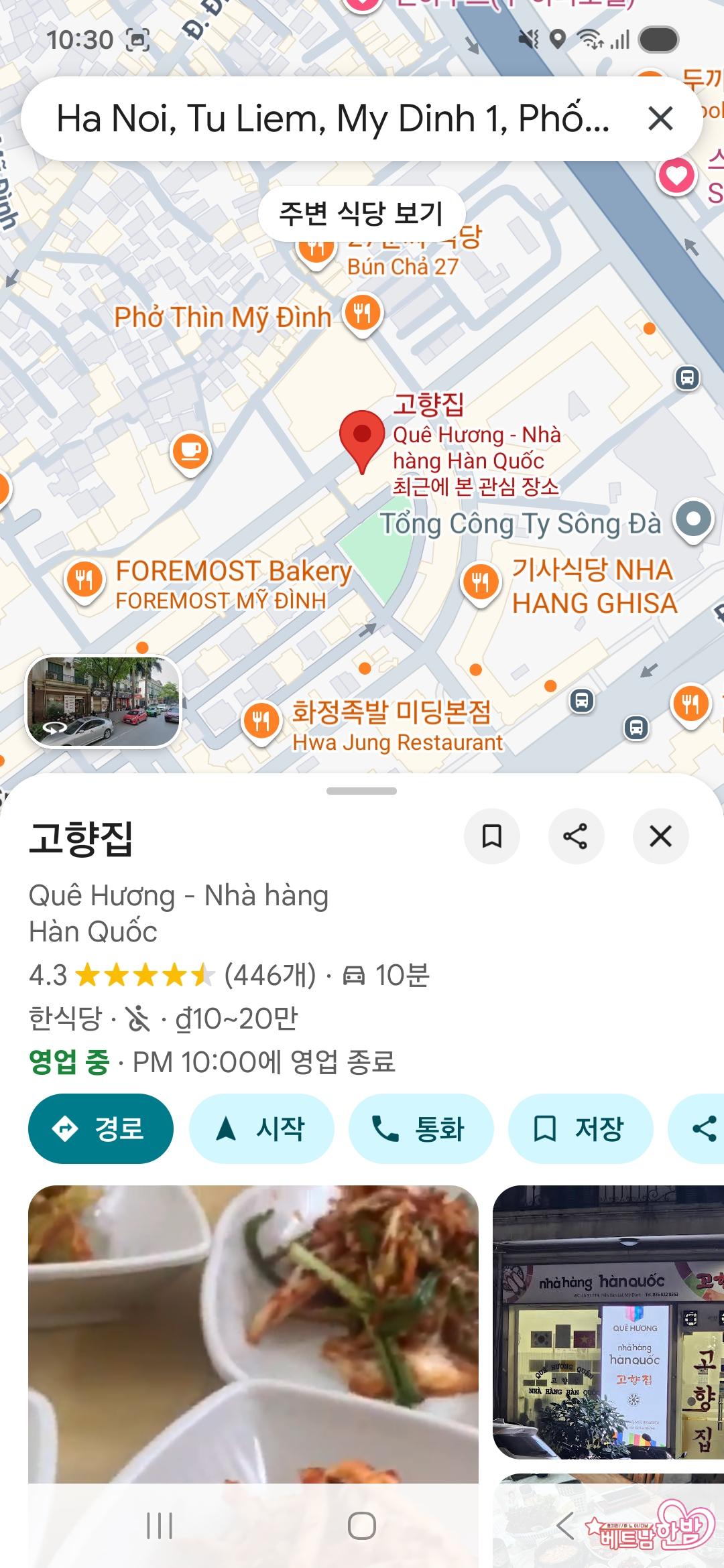
Task: Select FOREMOST Bakery marker on the map
Action: coord(84,579)
